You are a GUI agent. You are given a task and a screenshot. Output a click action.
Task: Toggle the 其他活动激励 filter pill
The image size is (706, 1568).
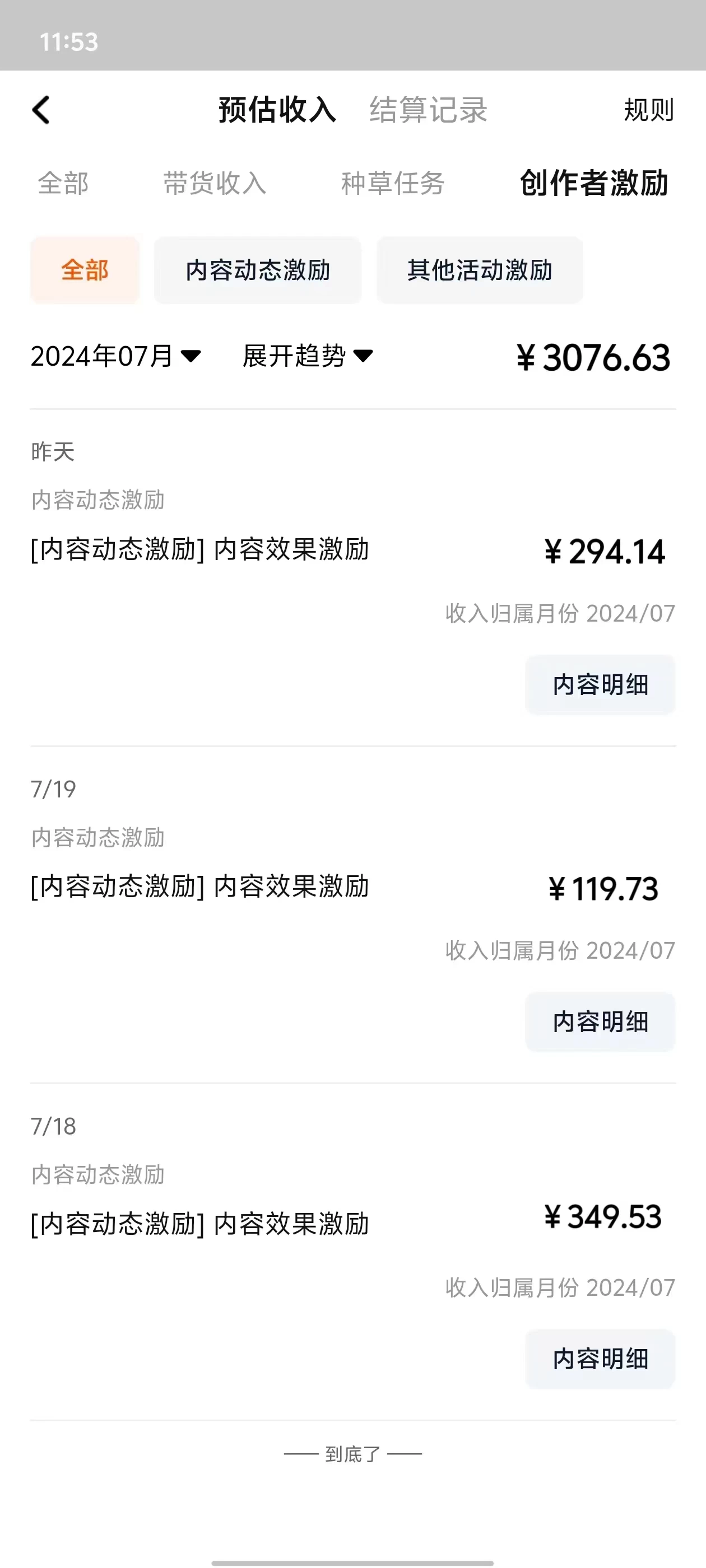480,270
